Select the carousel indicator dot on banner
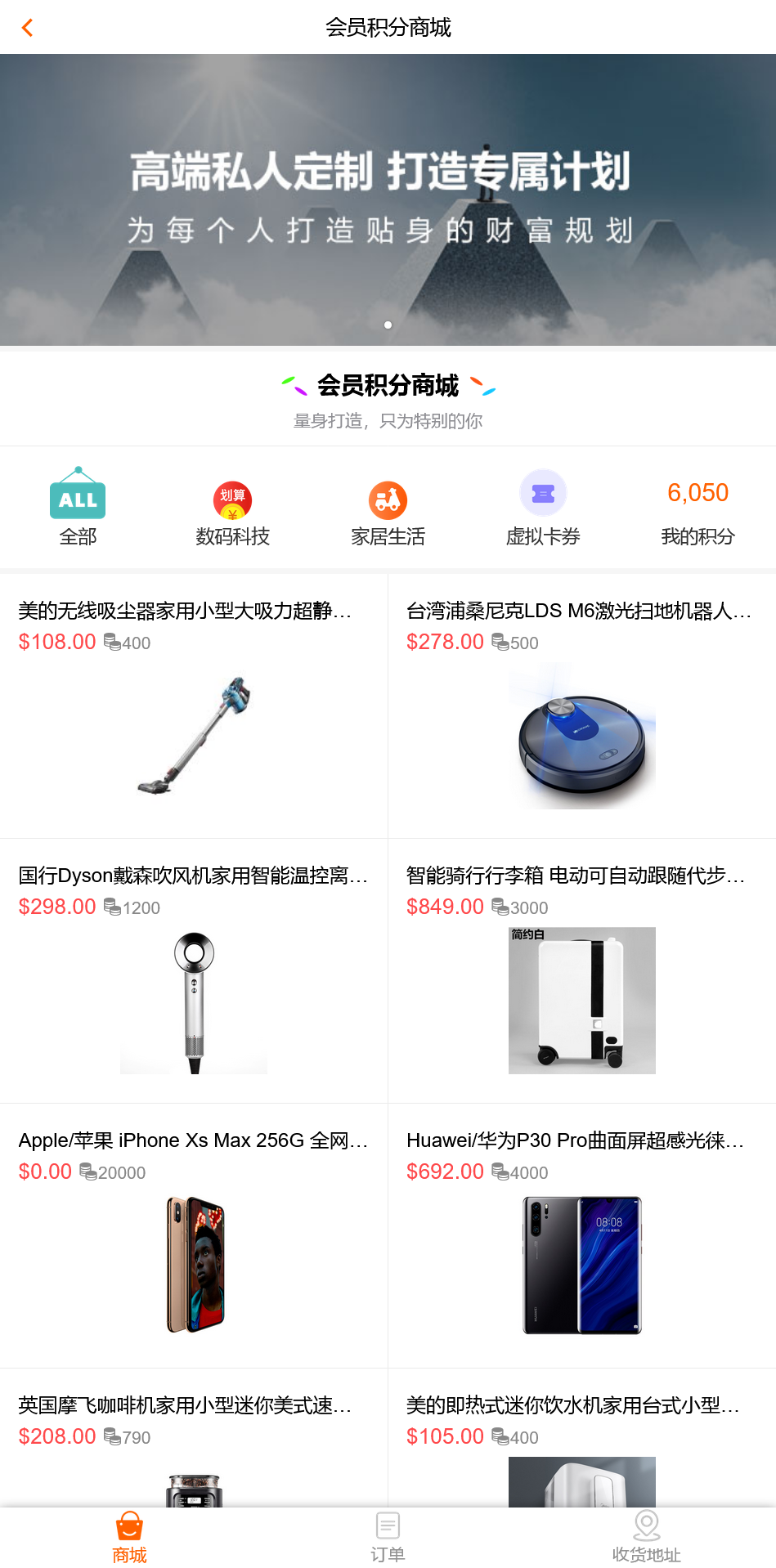 pos(388,325)
